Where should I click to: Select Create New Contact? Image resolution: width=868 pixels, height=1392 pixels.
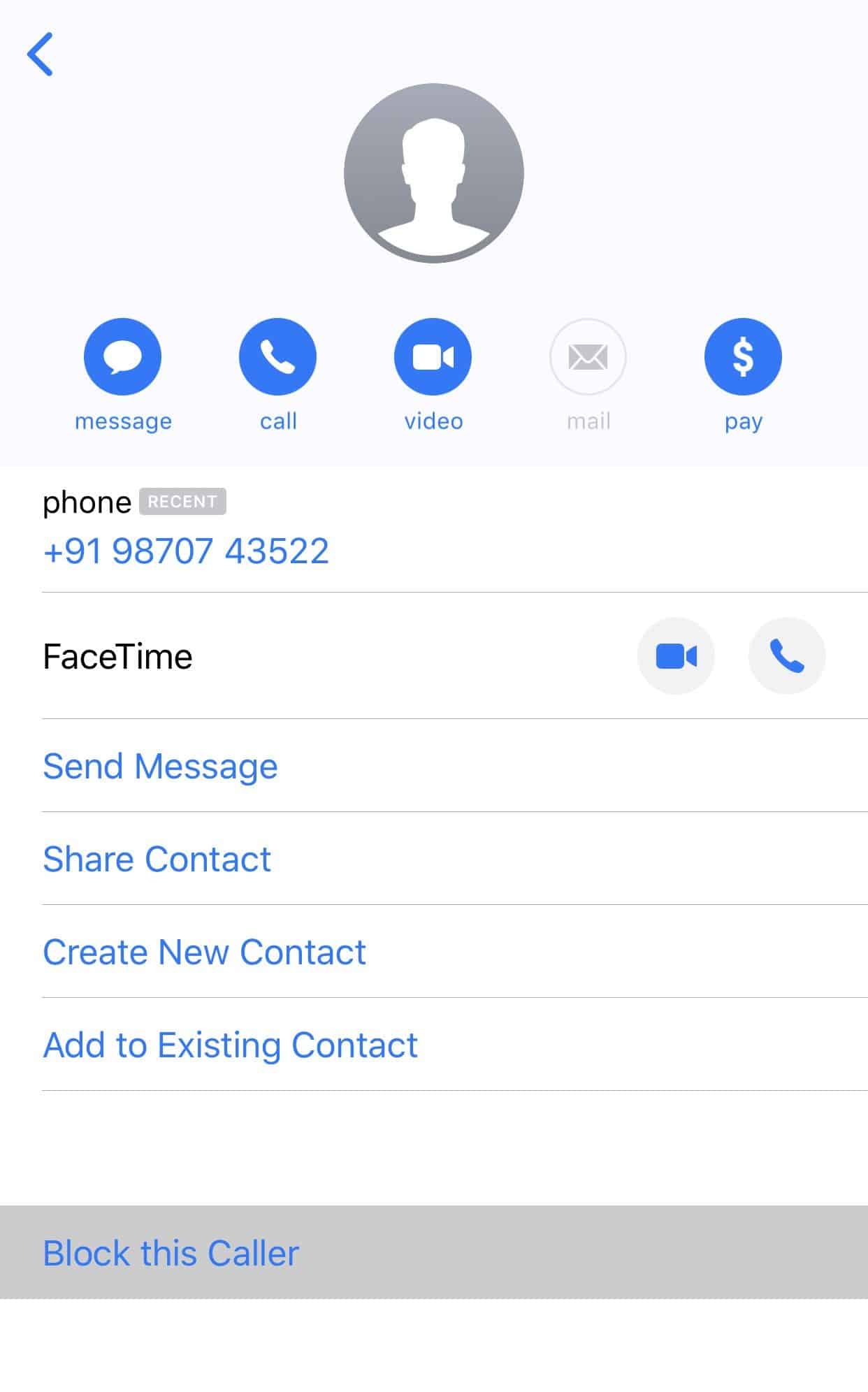click(205, 952)
